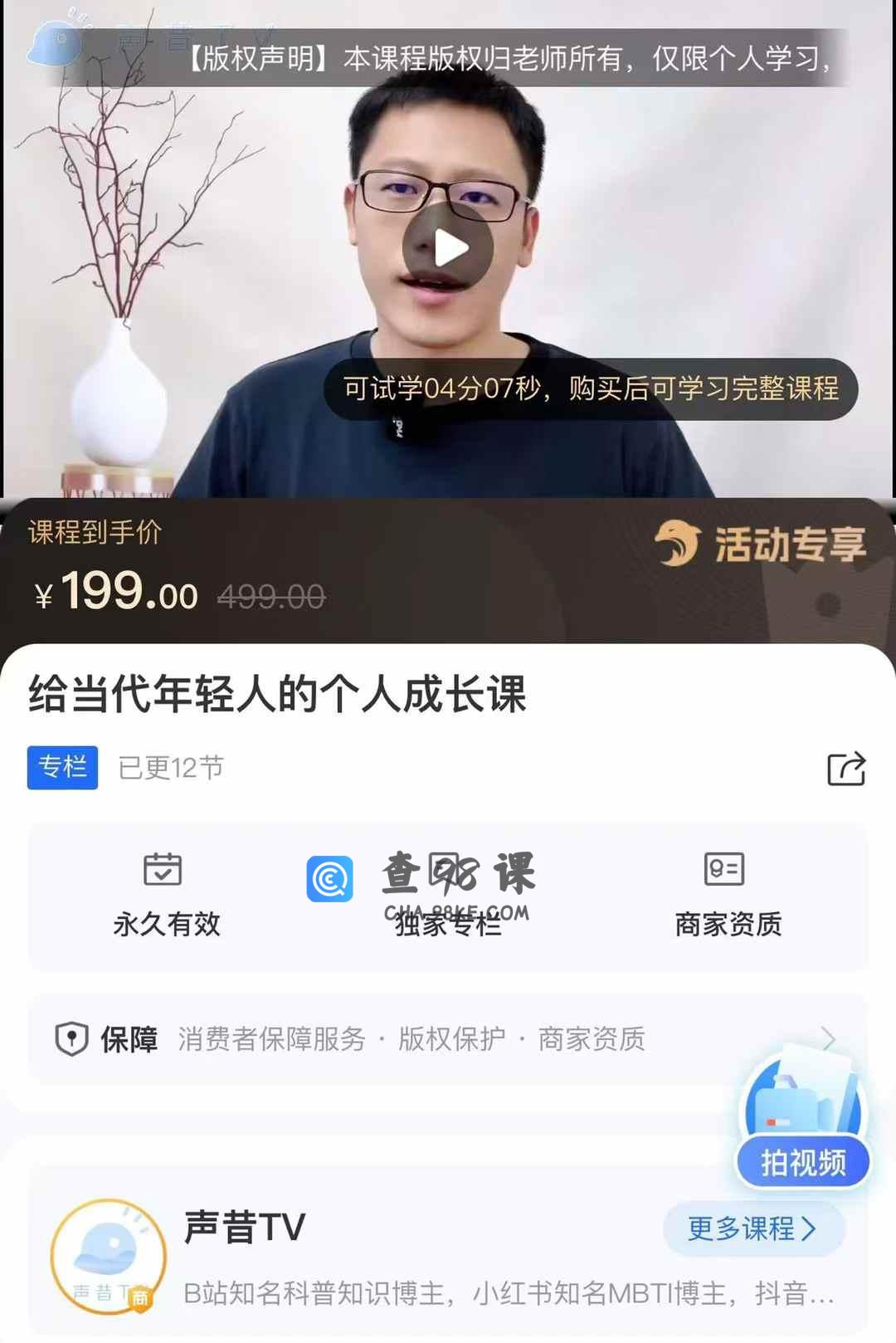View 商家资质 information
Viewport: 896px width, 1343px height.
click(727, 896)
